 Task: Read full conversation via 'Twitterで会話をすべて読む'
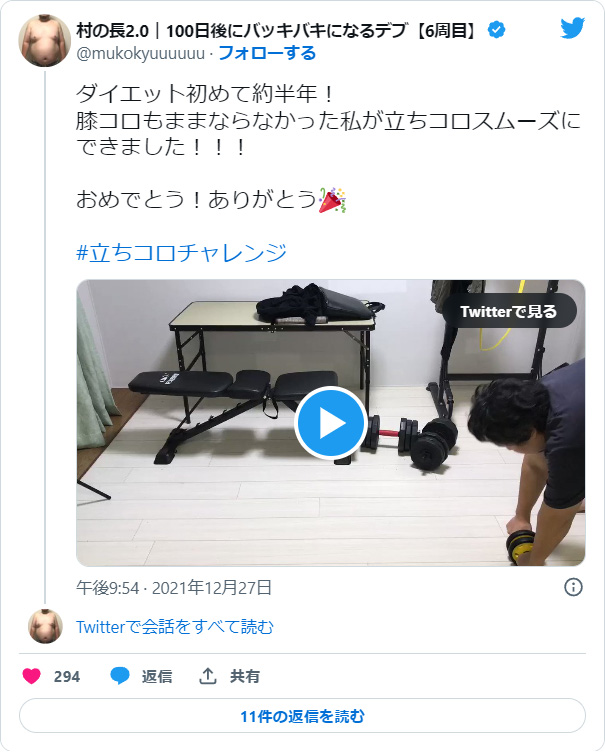point(174,627)
